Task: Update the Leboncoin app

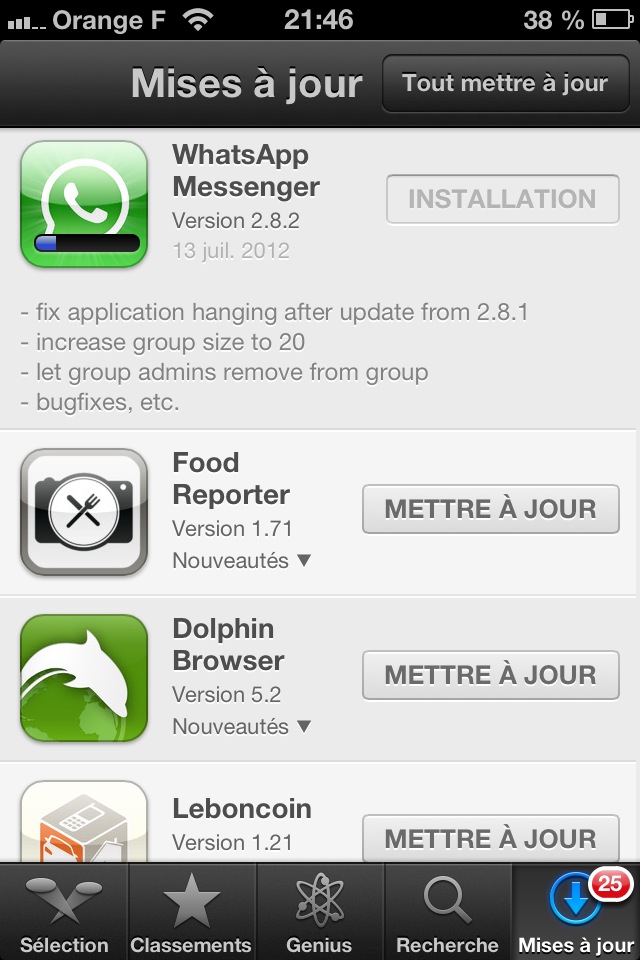Action: (x=490, y=838)
